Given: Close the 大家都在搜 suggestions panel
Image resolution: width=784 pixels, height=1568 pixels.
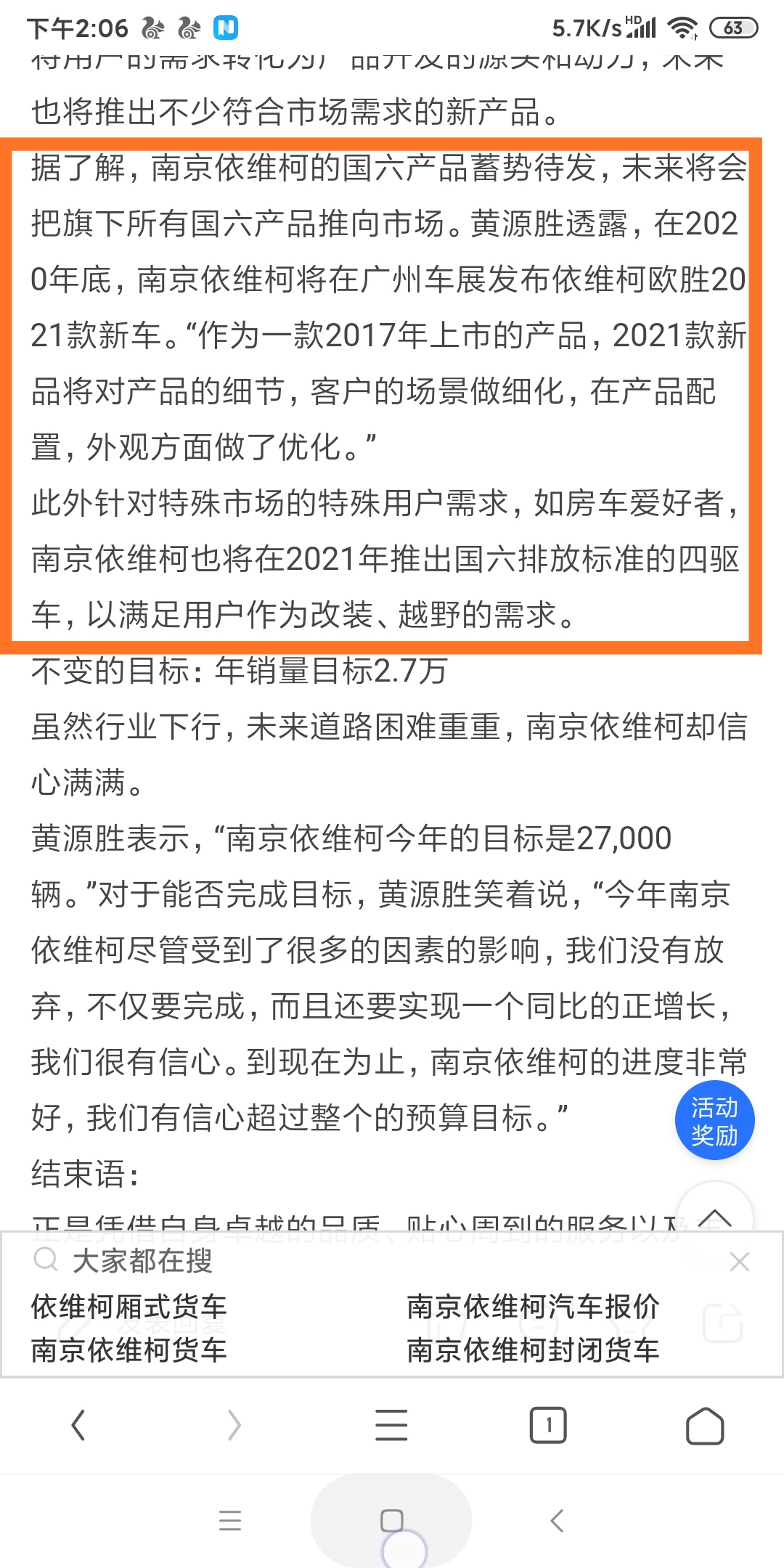Looking at the screenshot, I should [739, 1262].
